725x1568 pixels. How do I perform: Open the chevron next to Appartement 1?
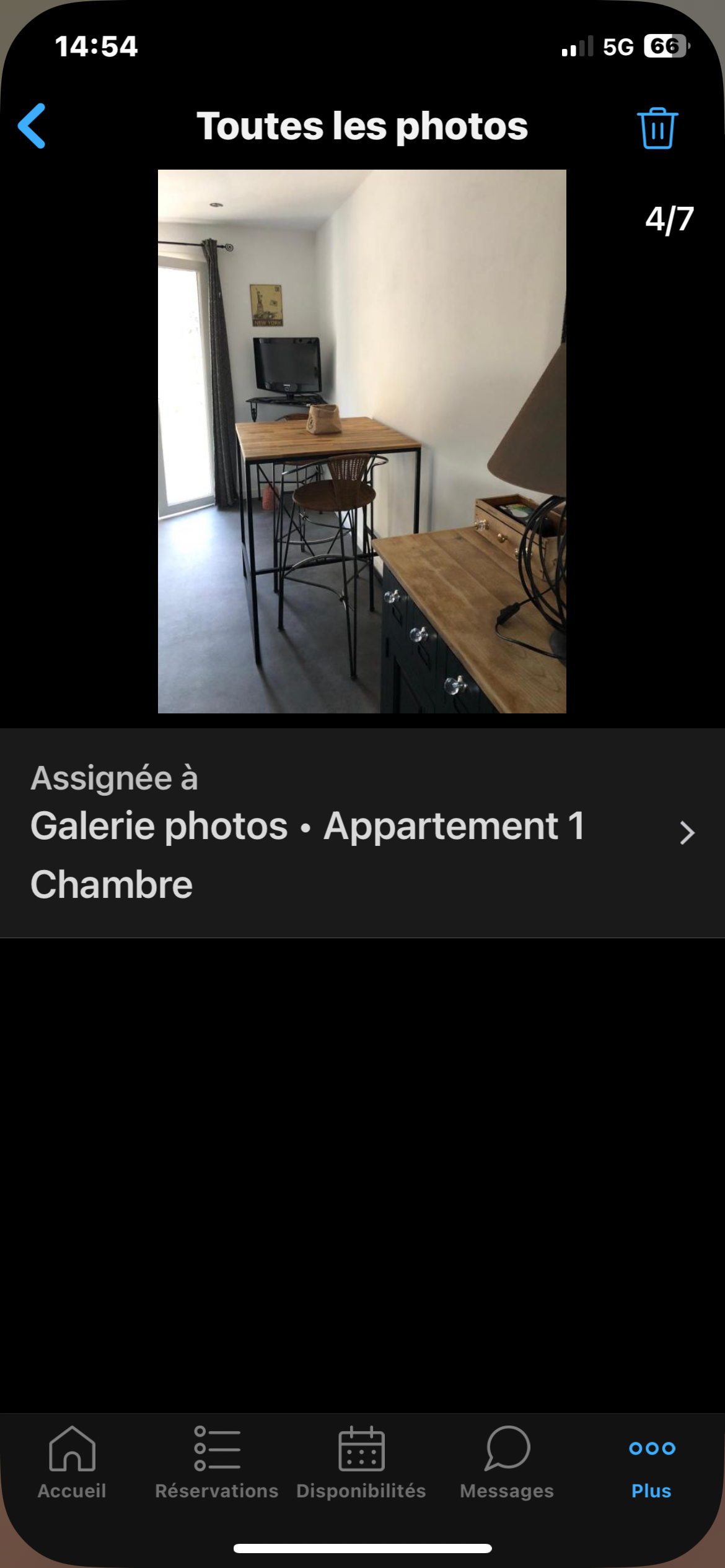(688, 833)
